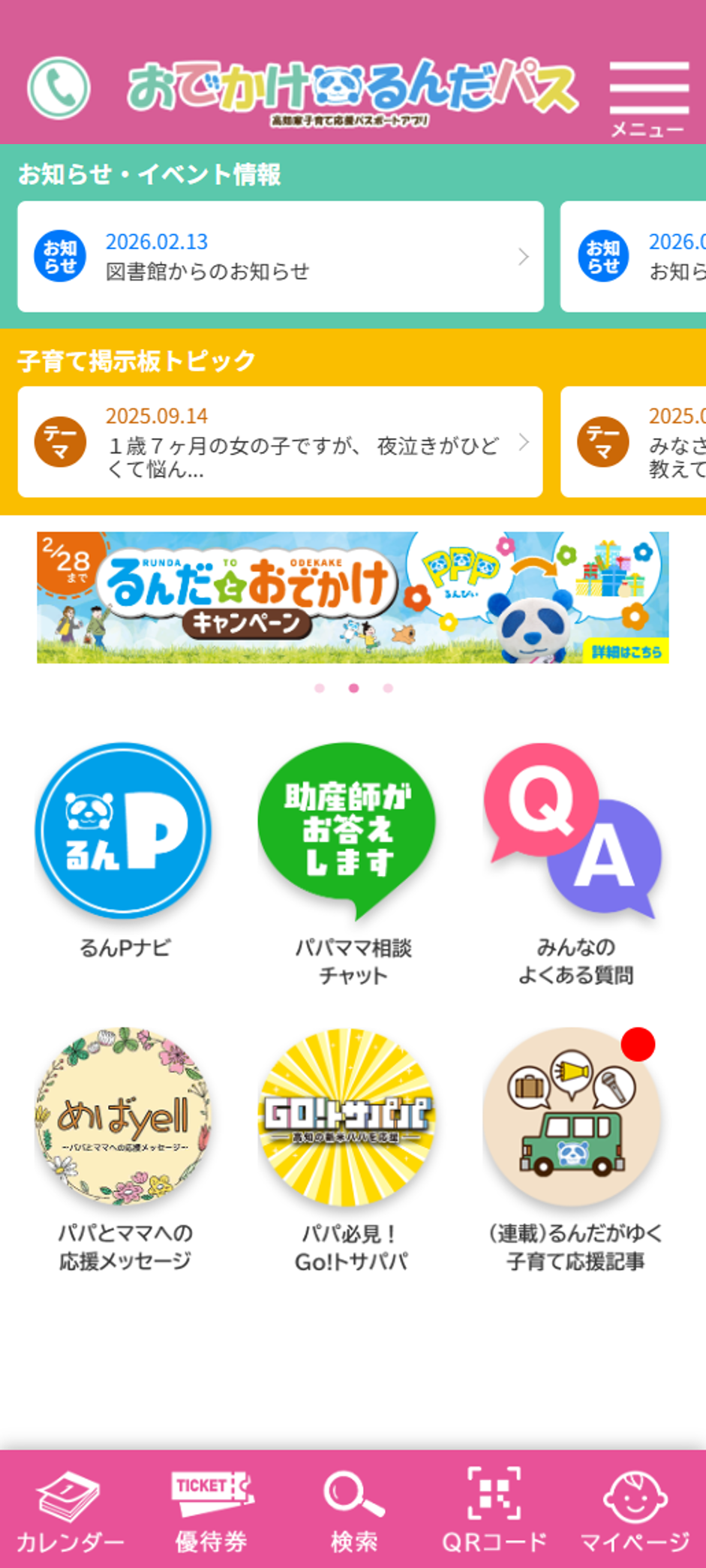
Task: Open 図書館からのお知らせ notice dated 2026.02.13
Action: point(280,257)
